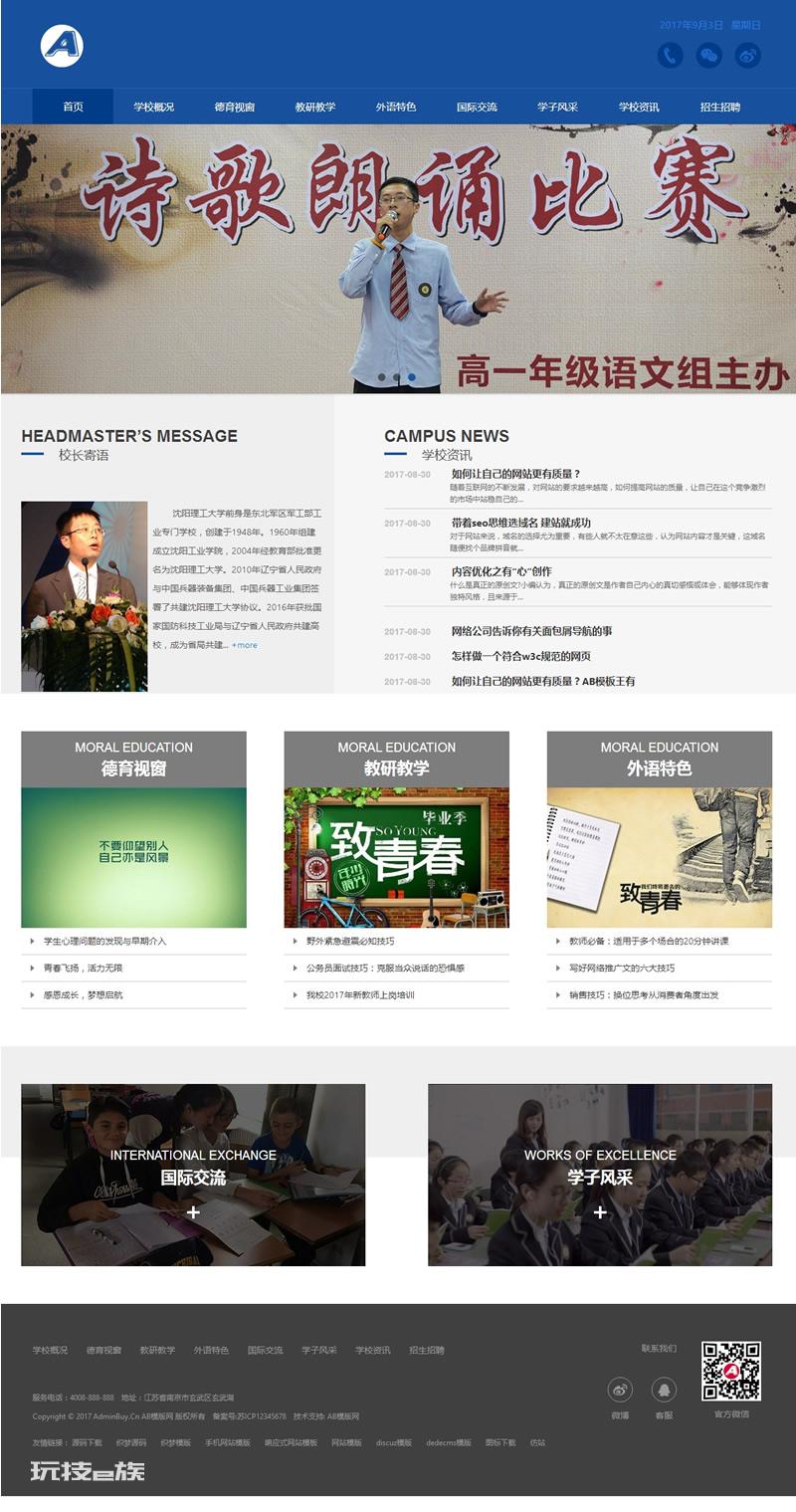Switch to the 德育视窗 nav item
The height and width of the screenshot is (1512, 796).
tap(235, 107)
